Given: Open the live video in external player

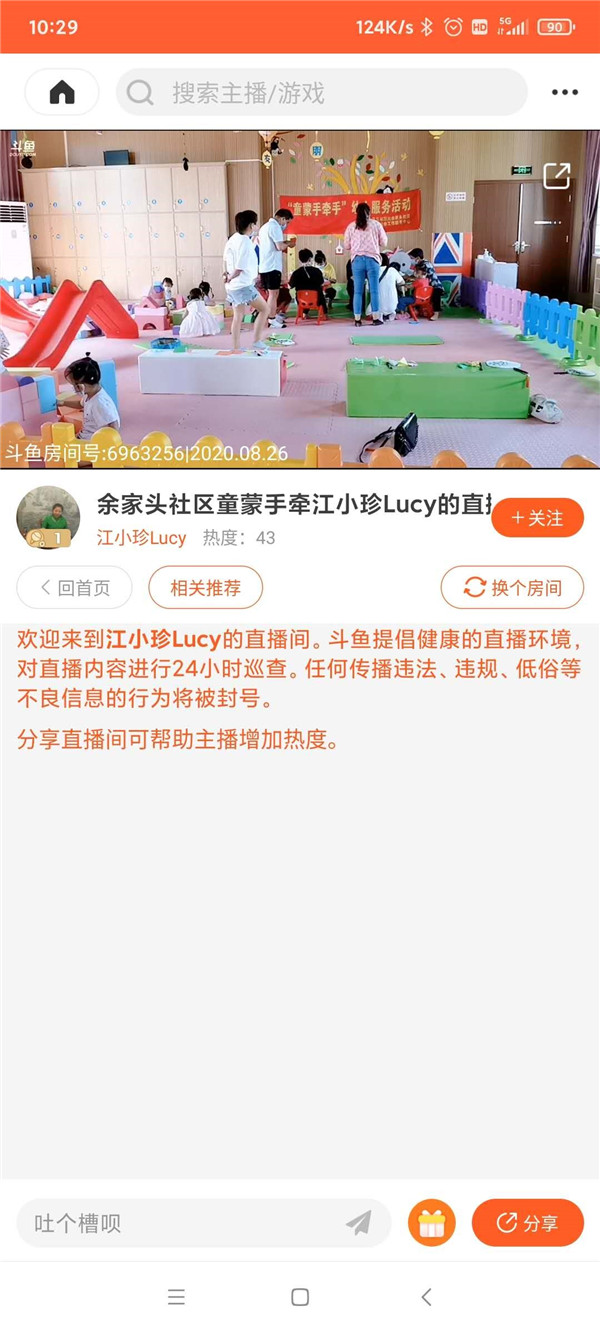Looking at the screenshot, I should tap(556, 176).
